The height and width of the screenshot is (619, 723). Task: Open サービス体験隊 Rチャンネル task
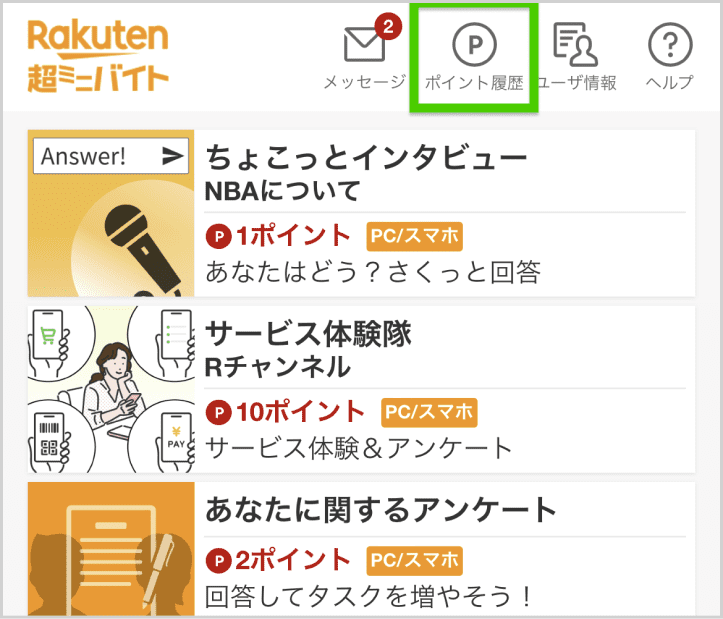(361, 389)
